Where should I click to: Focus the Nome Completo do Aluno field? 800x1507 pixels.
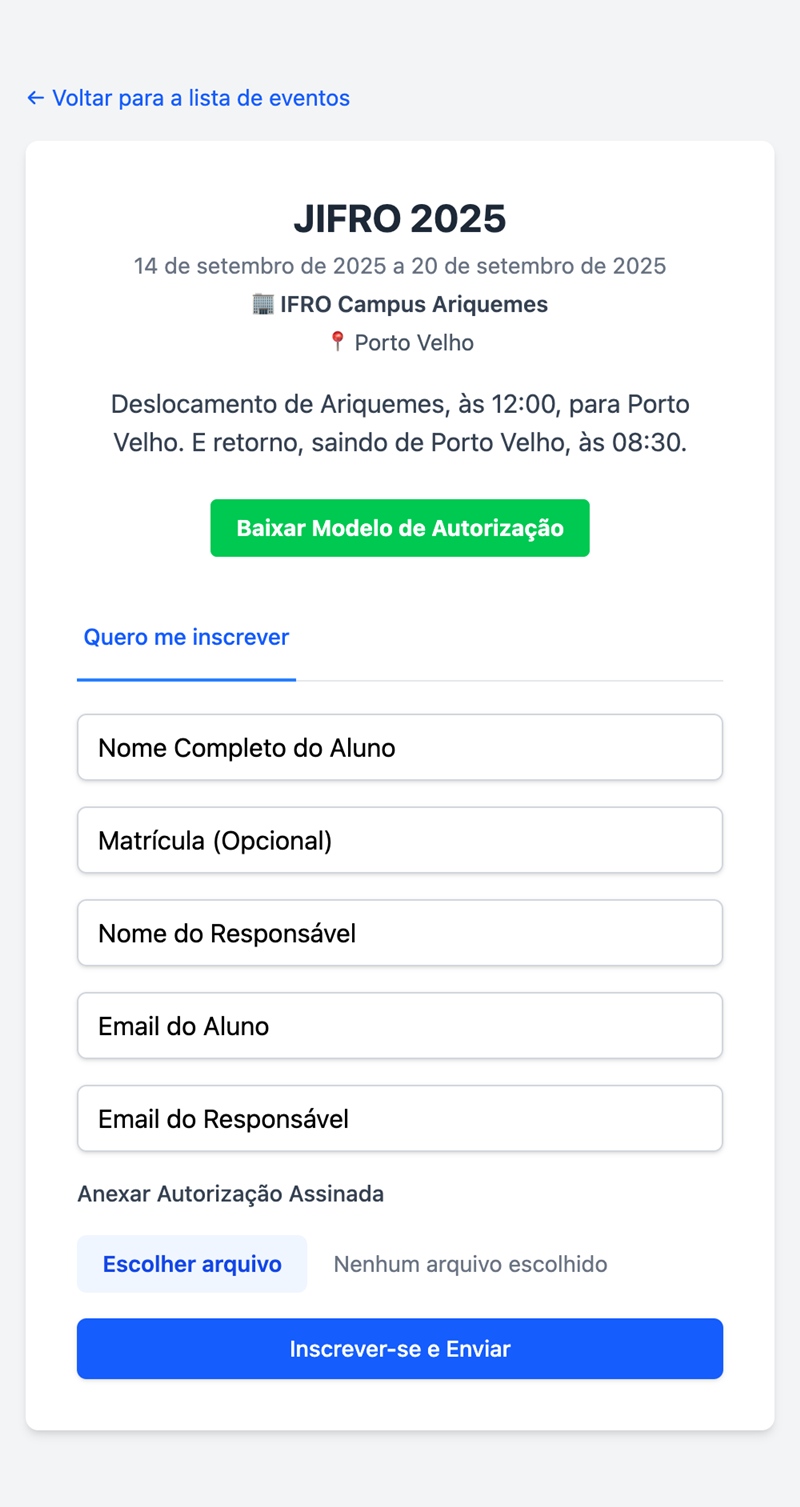(x=400, y=747)
